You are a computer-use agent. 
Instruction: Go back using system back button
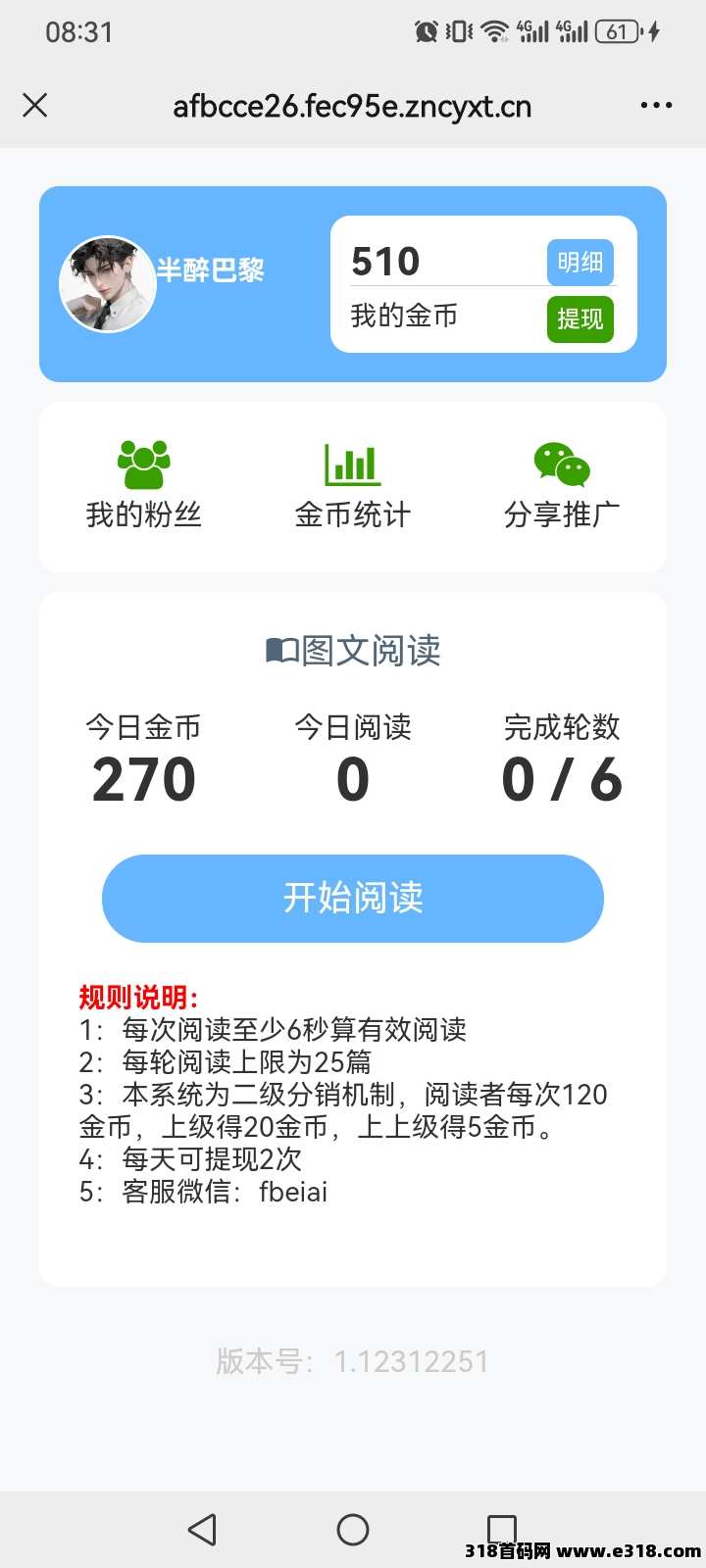[202, 1529]
